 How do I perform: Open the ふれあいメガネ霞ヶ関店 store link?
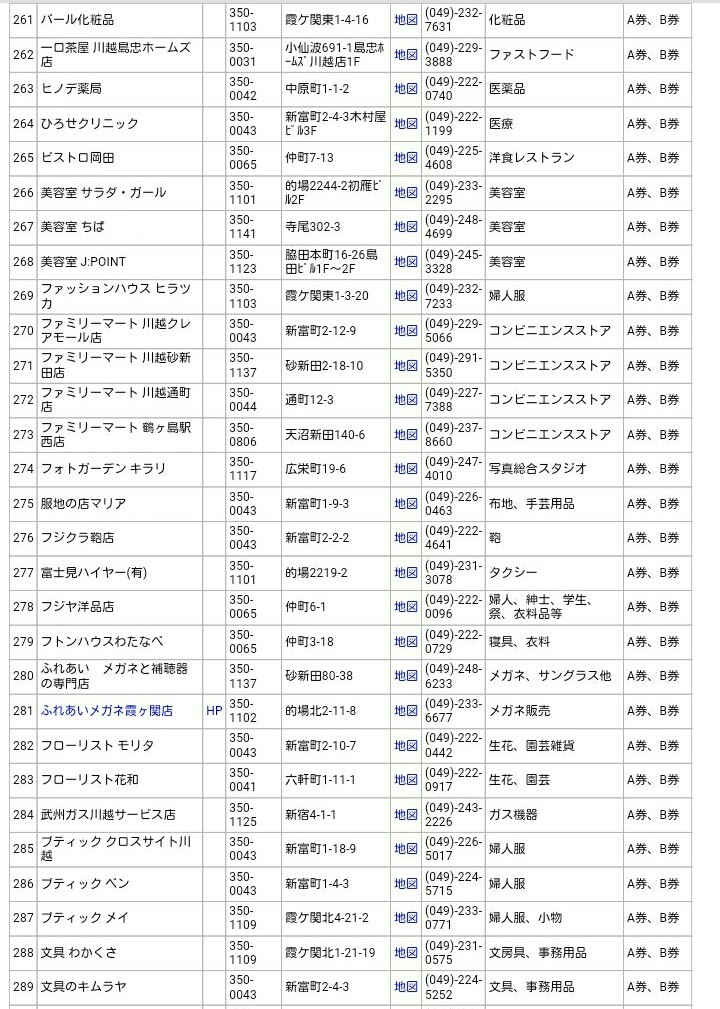point(107,711)
